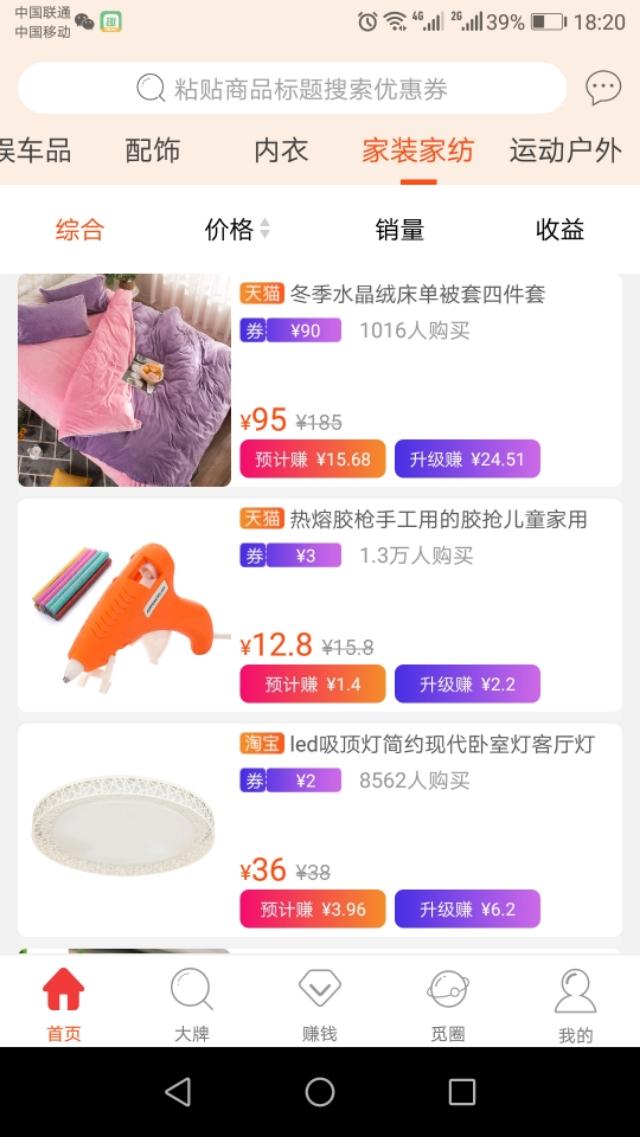Switch to the 配饰 category tab
Viewport: 640px width, 1137px height.
(153, 151)
